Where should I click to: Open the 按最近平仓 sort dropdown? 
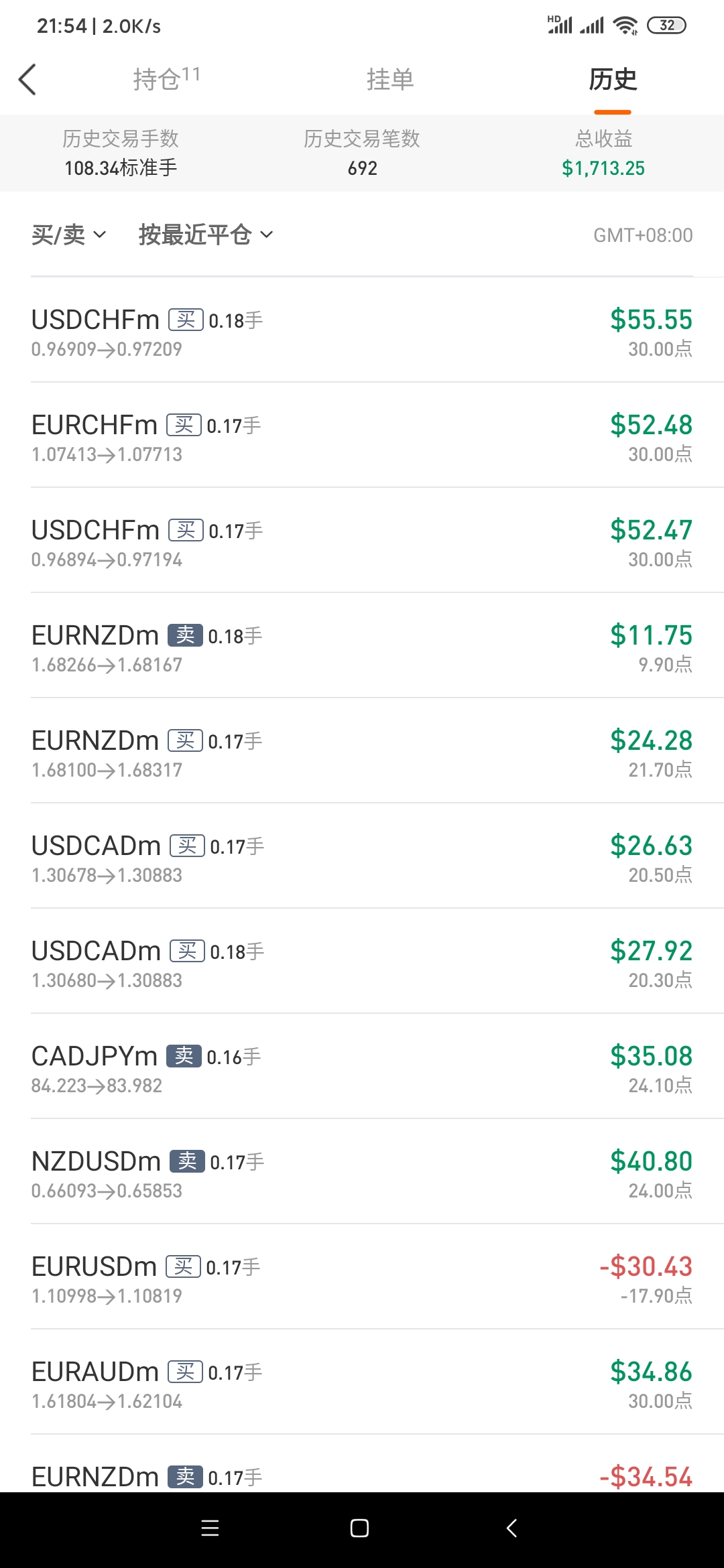point(206,235)
